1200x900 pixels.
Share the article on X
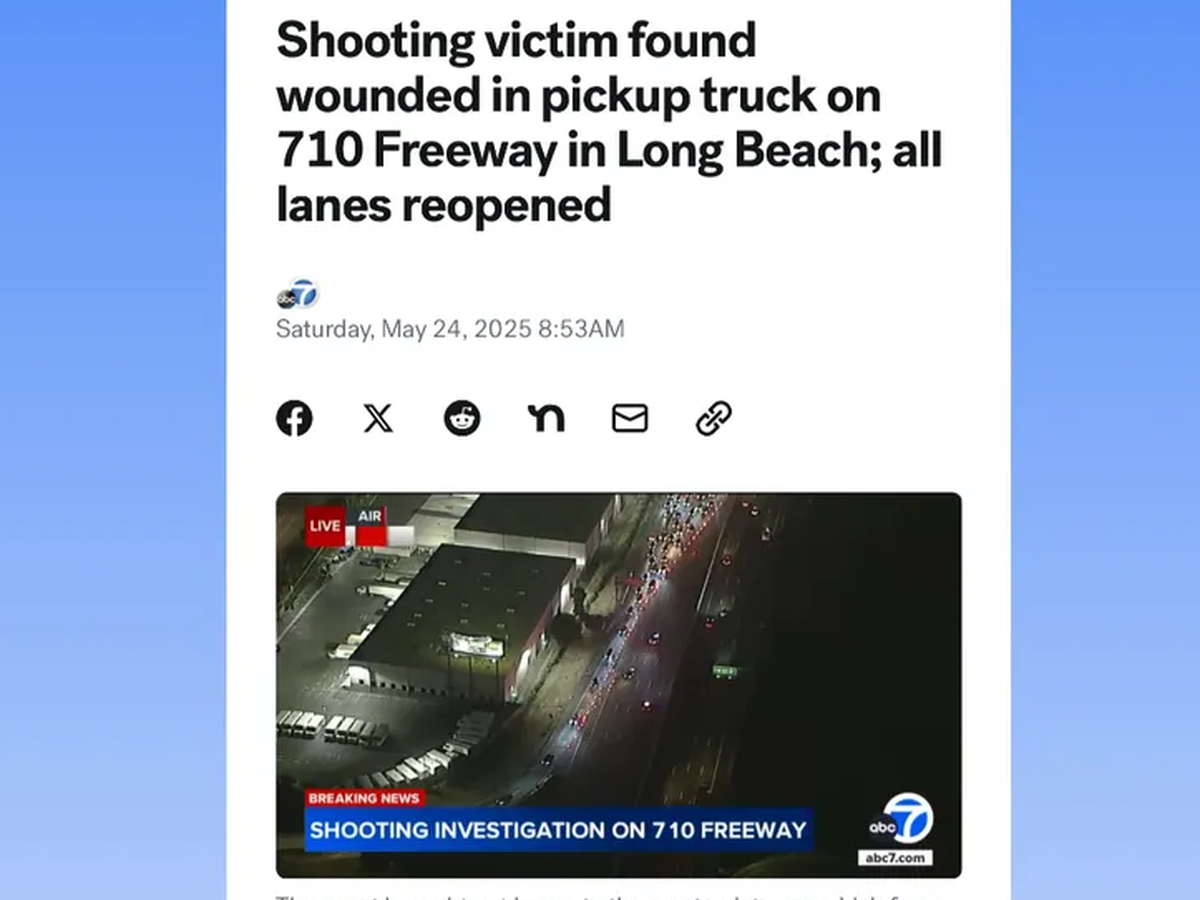point(378,418)
